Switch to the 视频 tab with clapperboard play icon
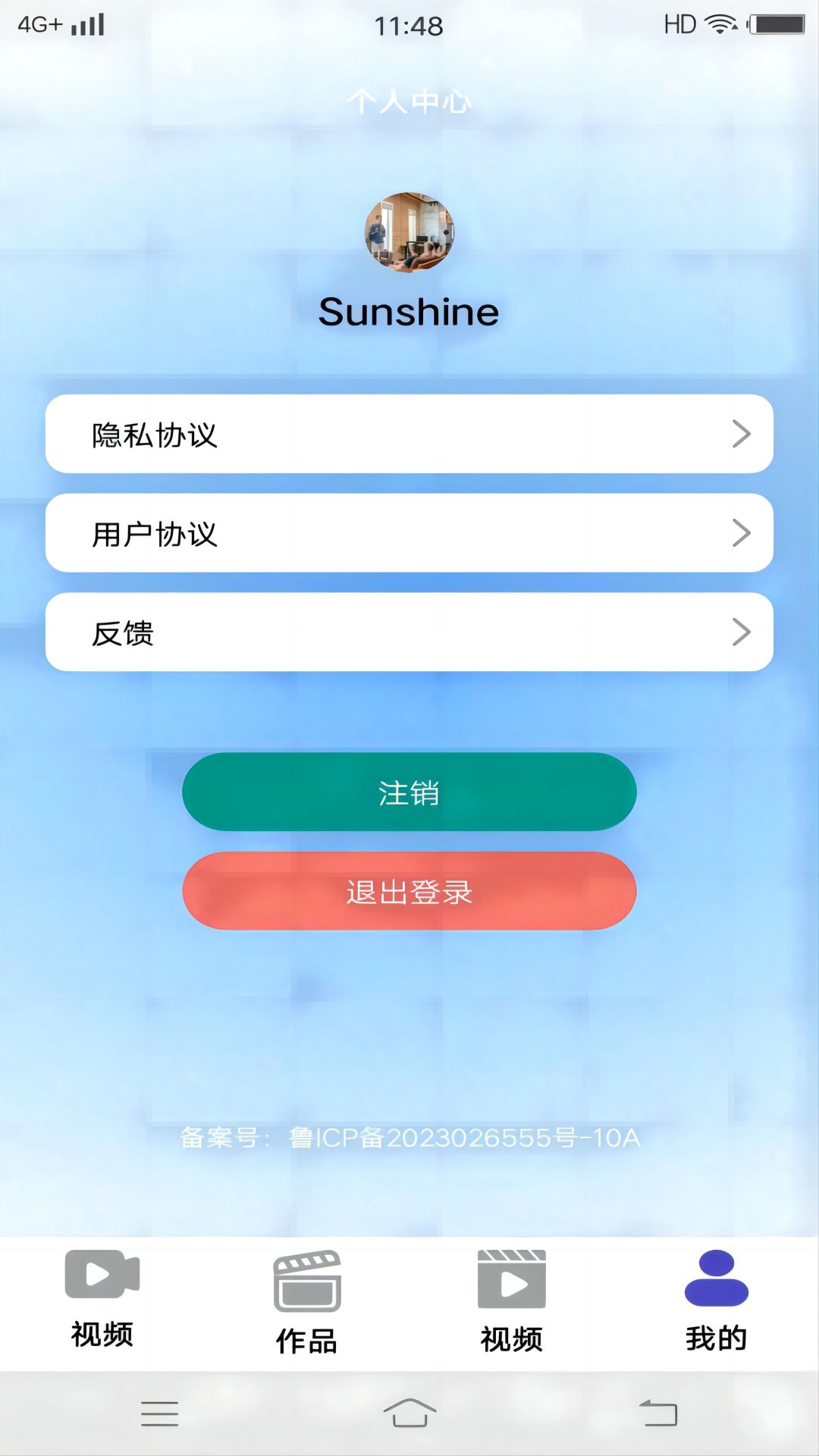Image resolution: width=819 pixels, height=1456 pixels. click(512, 1301)
